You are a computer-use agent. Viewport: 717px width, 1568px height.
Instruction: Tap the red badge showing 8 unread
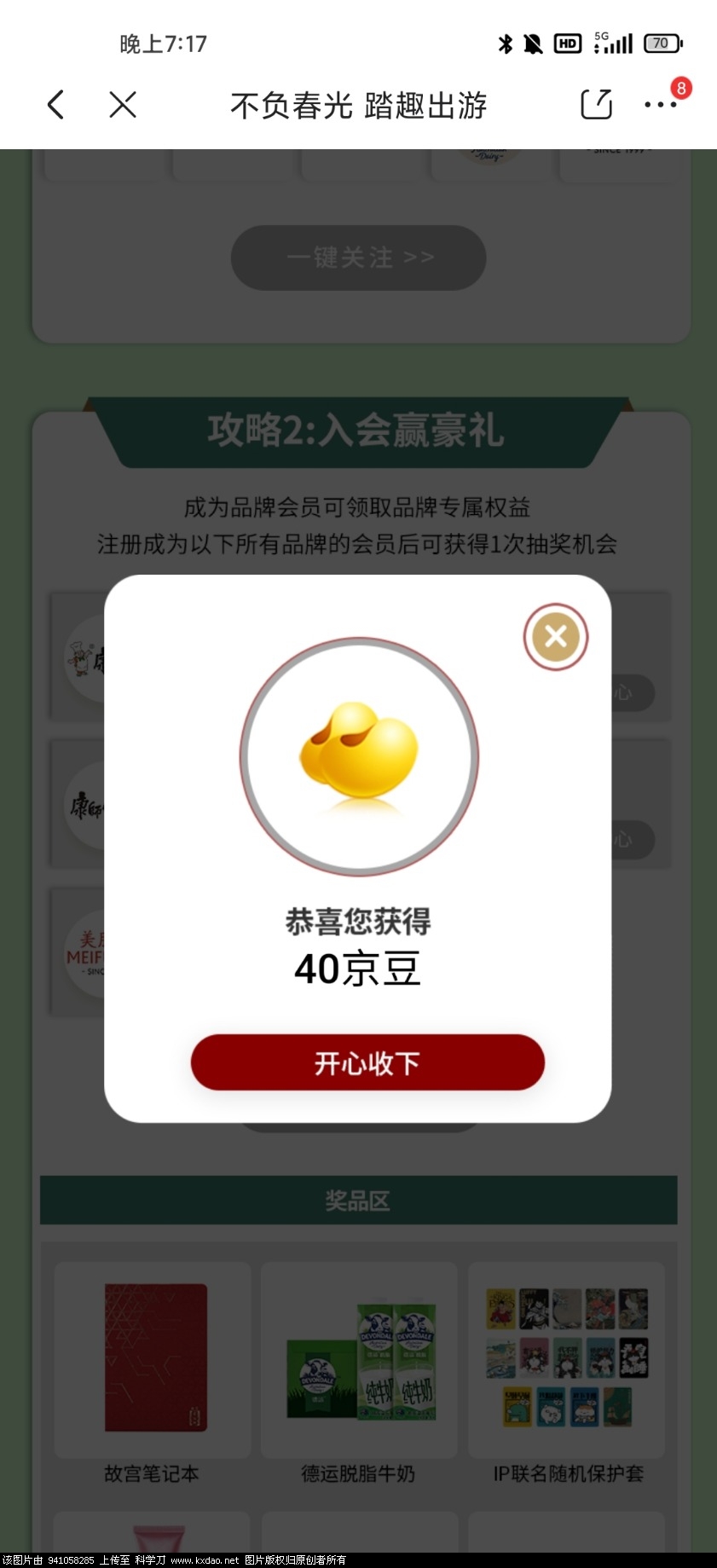679,86
